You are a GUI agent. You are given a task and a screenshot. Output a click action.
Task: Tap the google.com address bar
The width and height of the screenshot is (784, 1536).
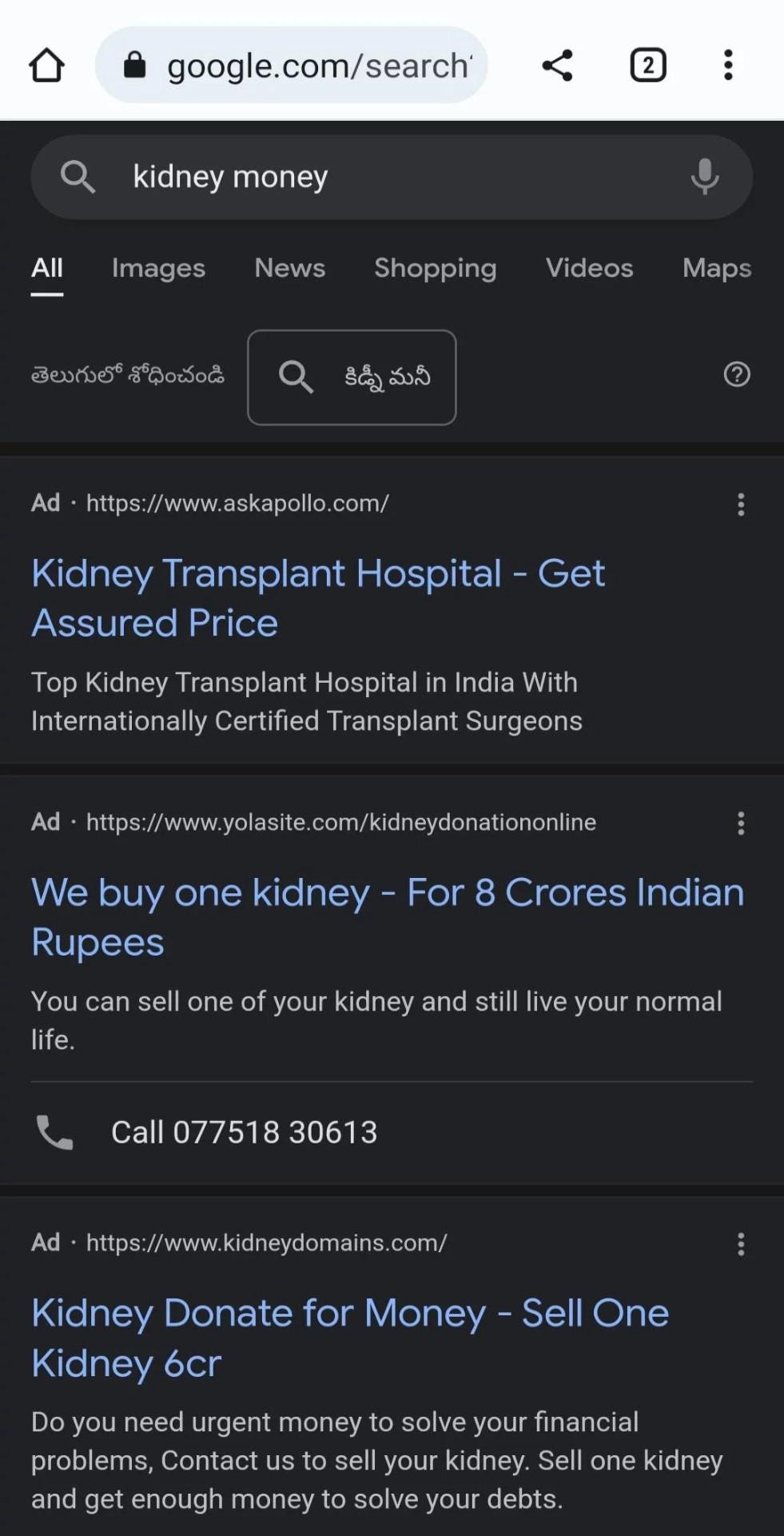point(304,66)
